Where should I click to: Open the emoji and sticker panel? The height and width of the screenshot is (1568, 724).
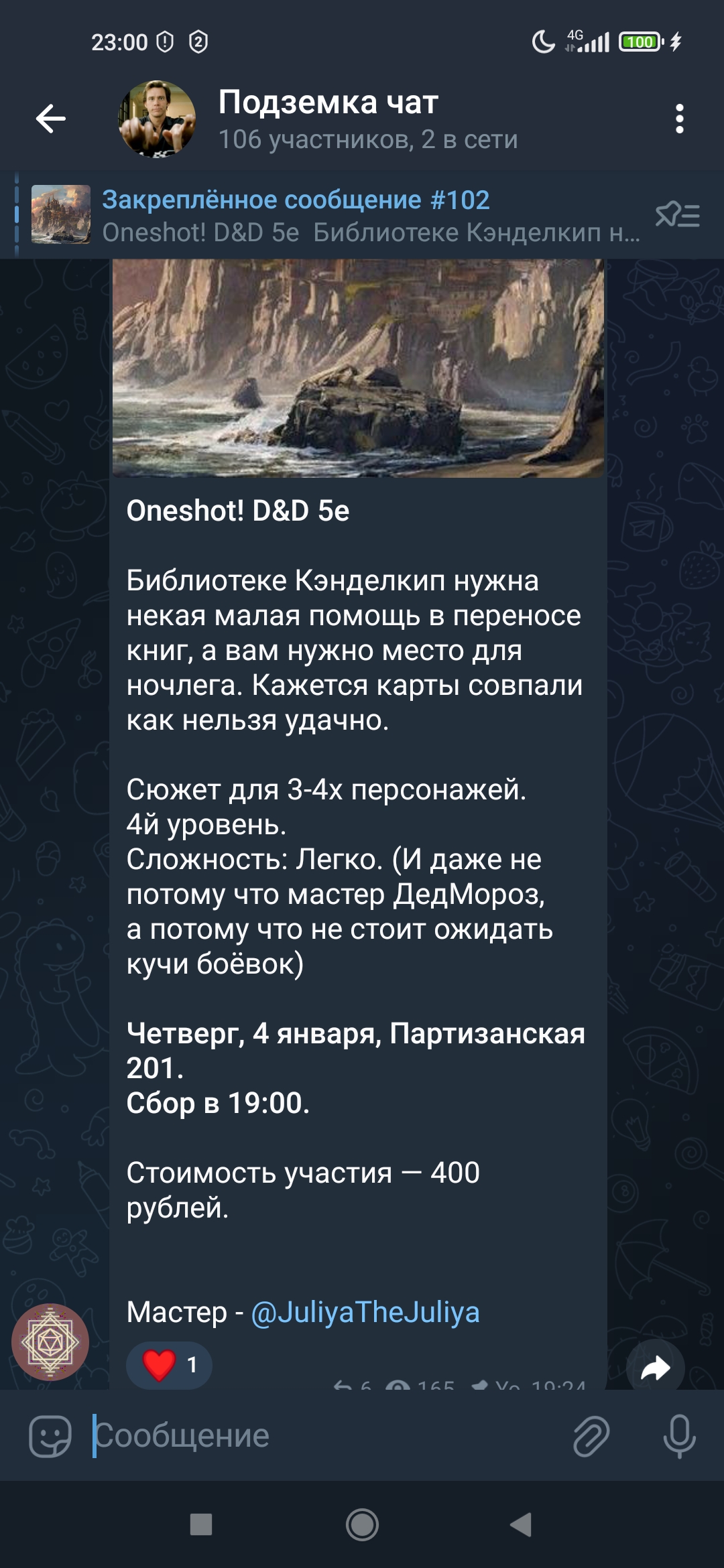tap(50, 1436)
